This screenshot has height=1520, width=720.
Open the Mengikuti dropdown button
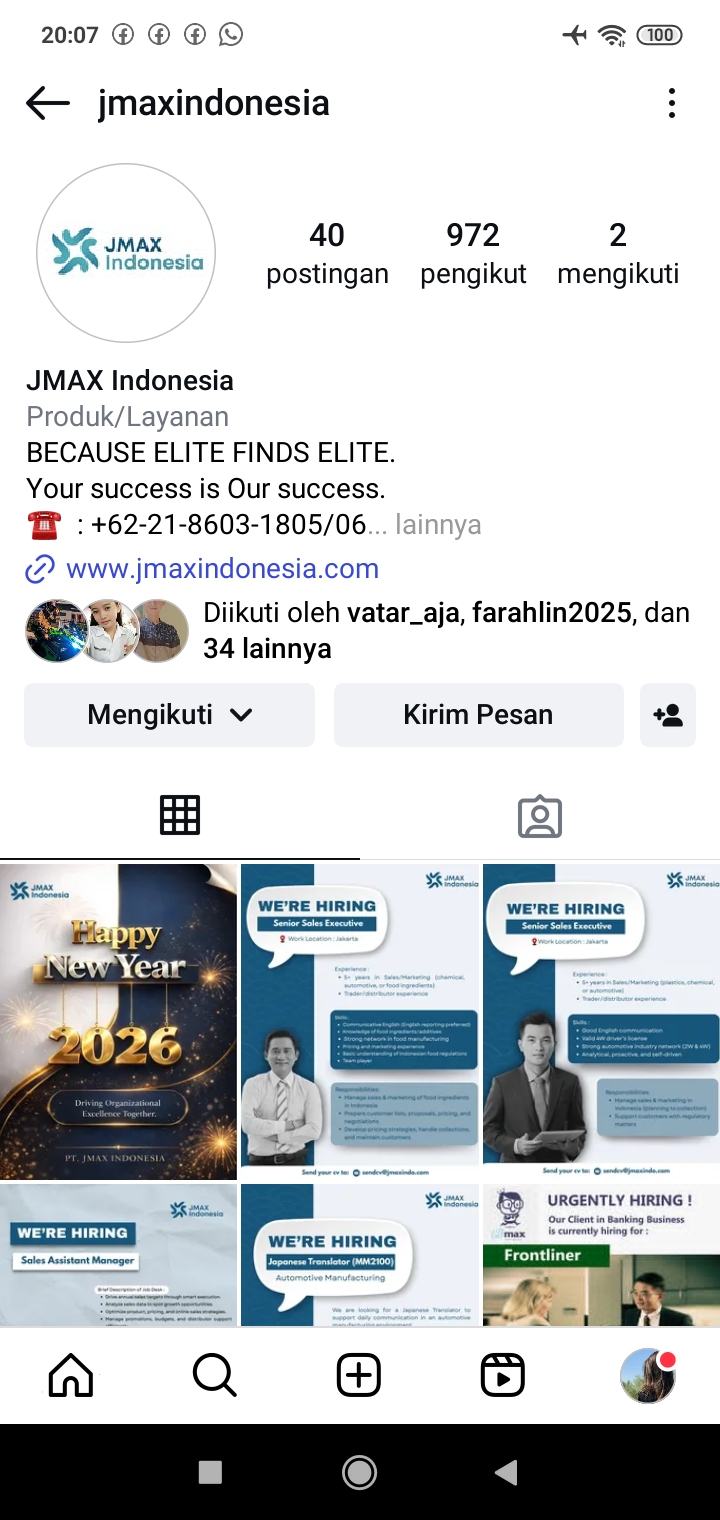click(x=169, y=715)
